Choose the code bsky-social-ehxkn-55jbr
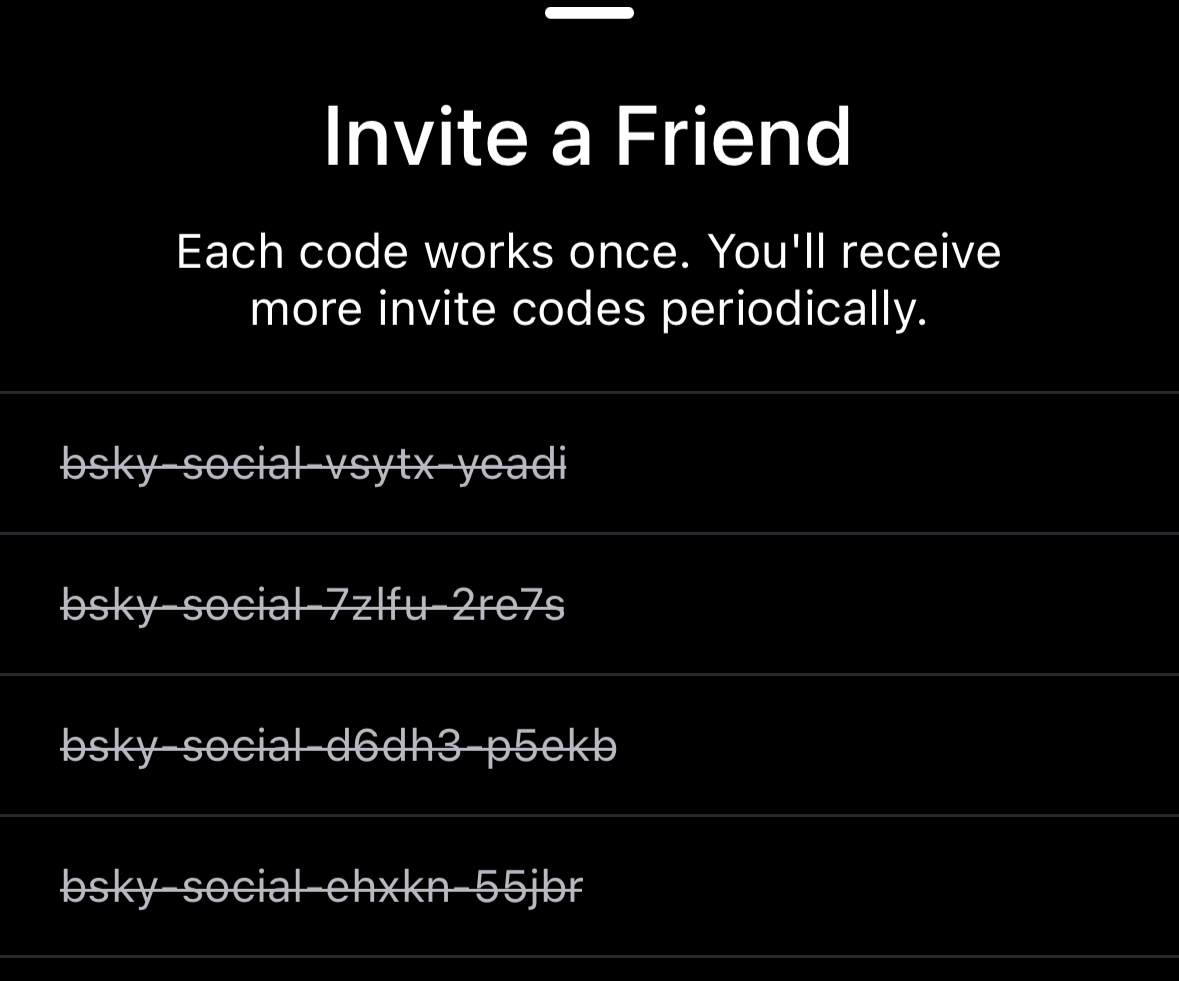Screen dimensions: 1179x981 pos(322,887)
